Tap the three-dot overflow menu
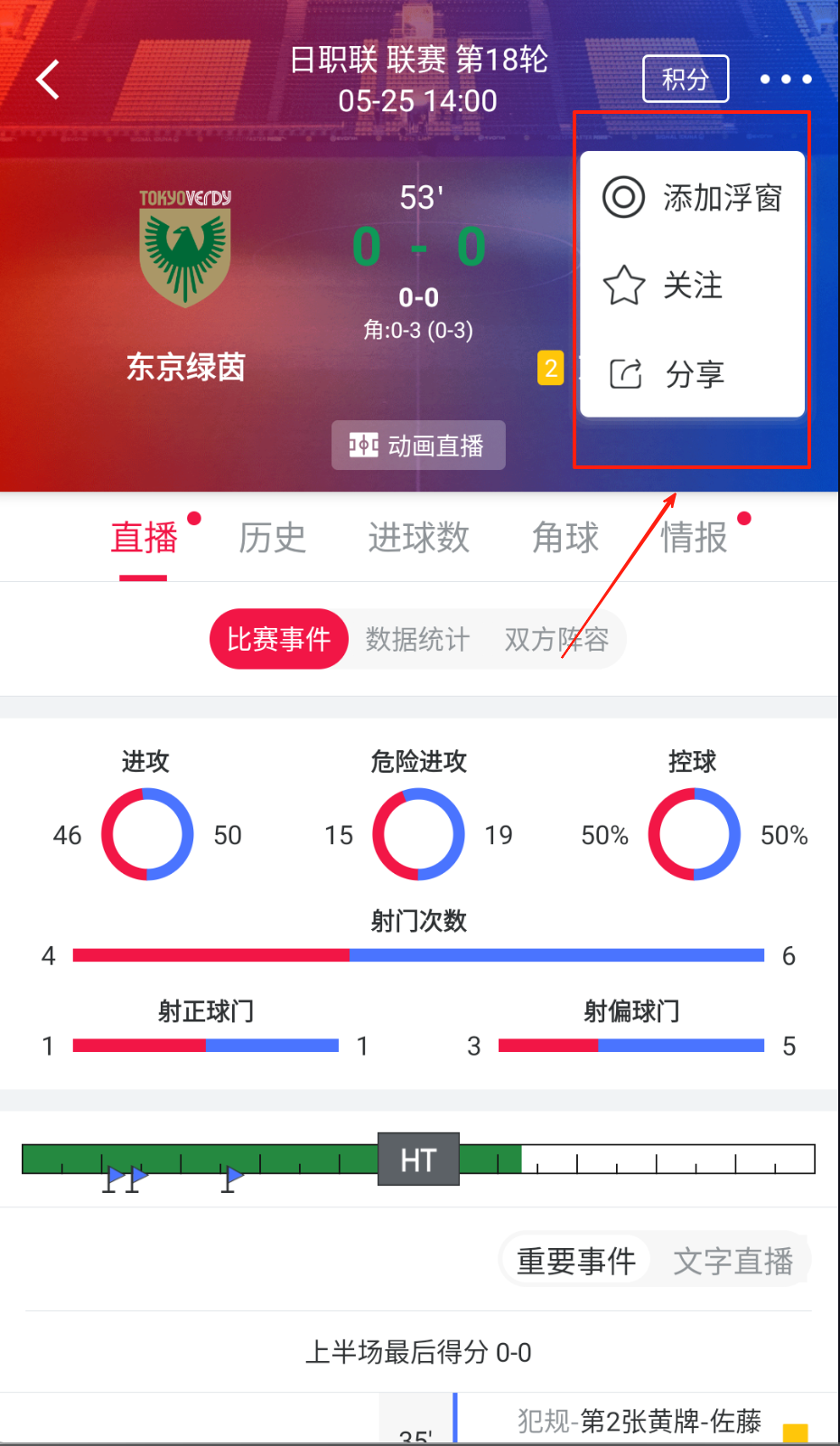840x1446 pixels. [785, 80]
